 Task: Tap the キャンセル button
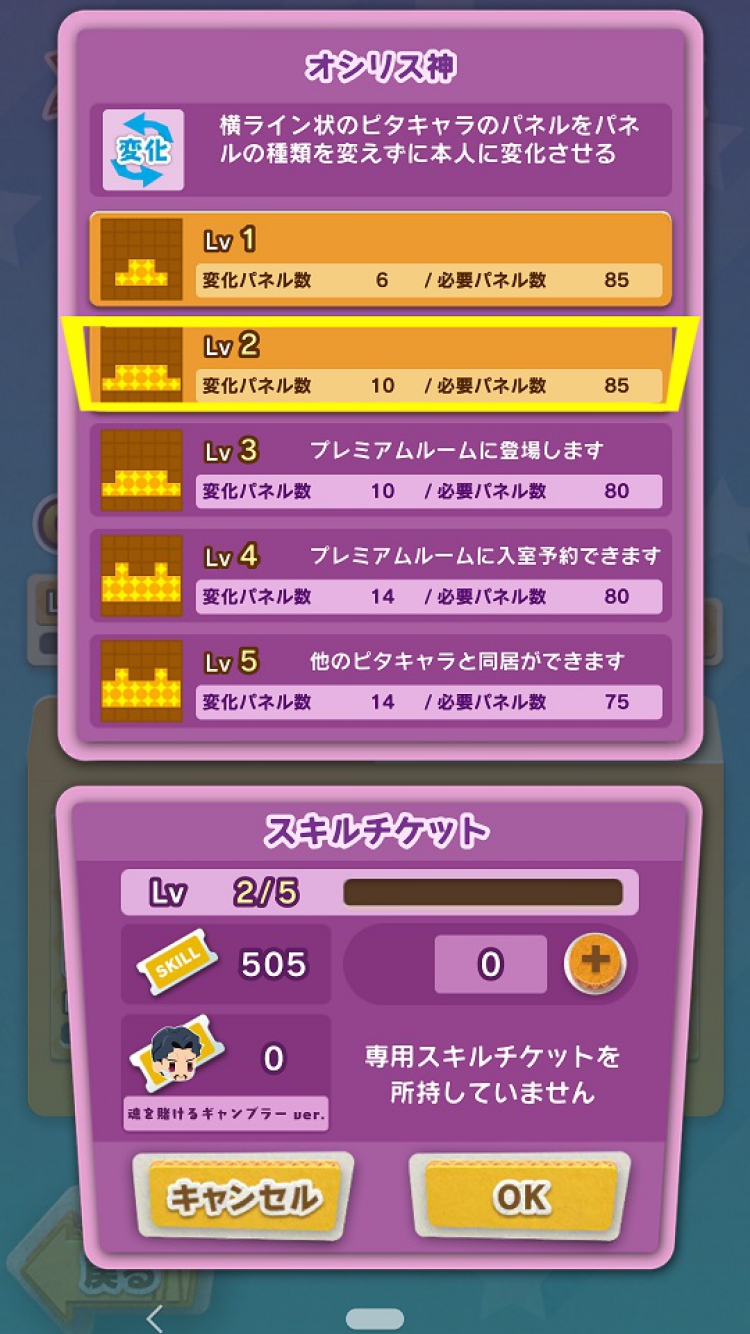243,1196
